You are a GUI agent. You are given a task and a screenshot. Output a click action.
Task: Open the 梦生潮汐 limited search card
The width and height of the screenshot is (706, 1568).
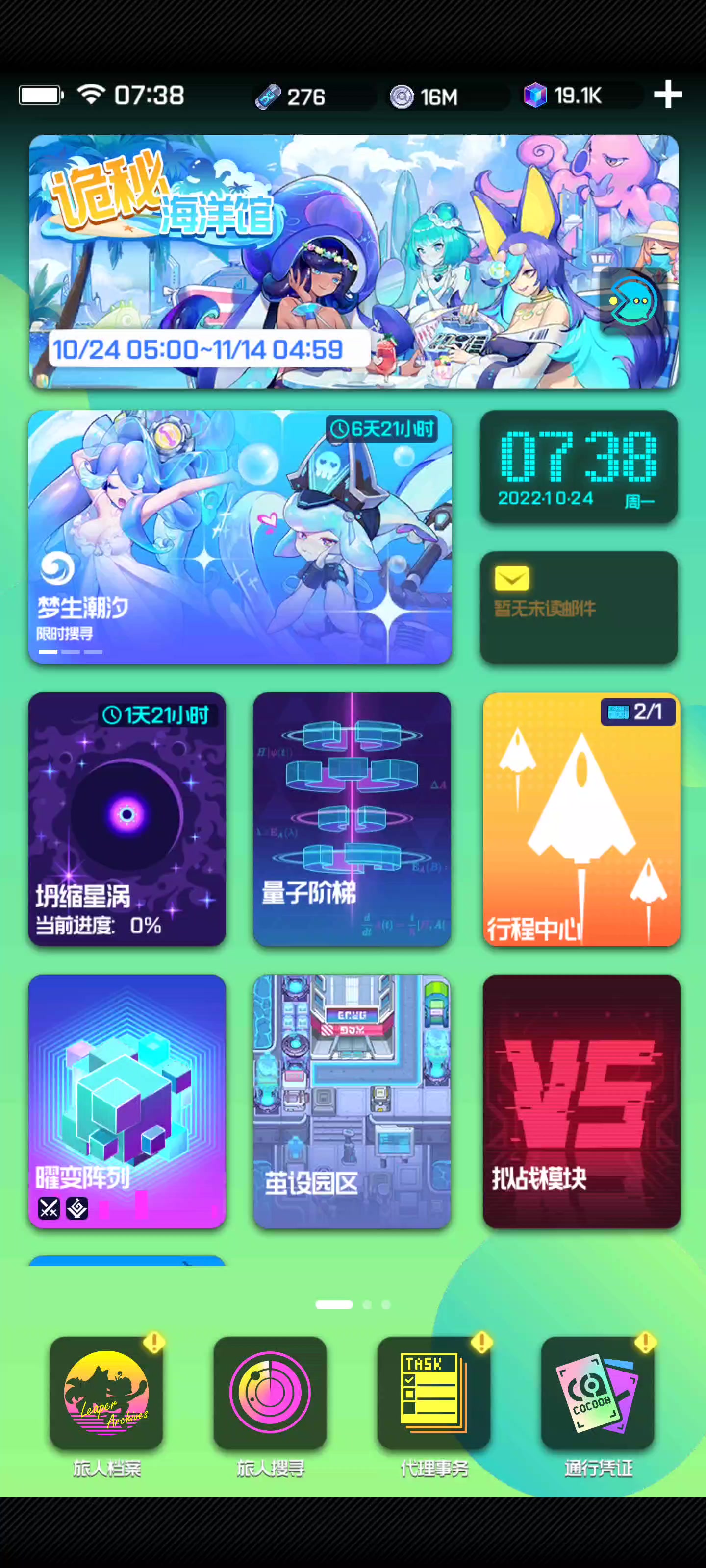coord(240,537)
